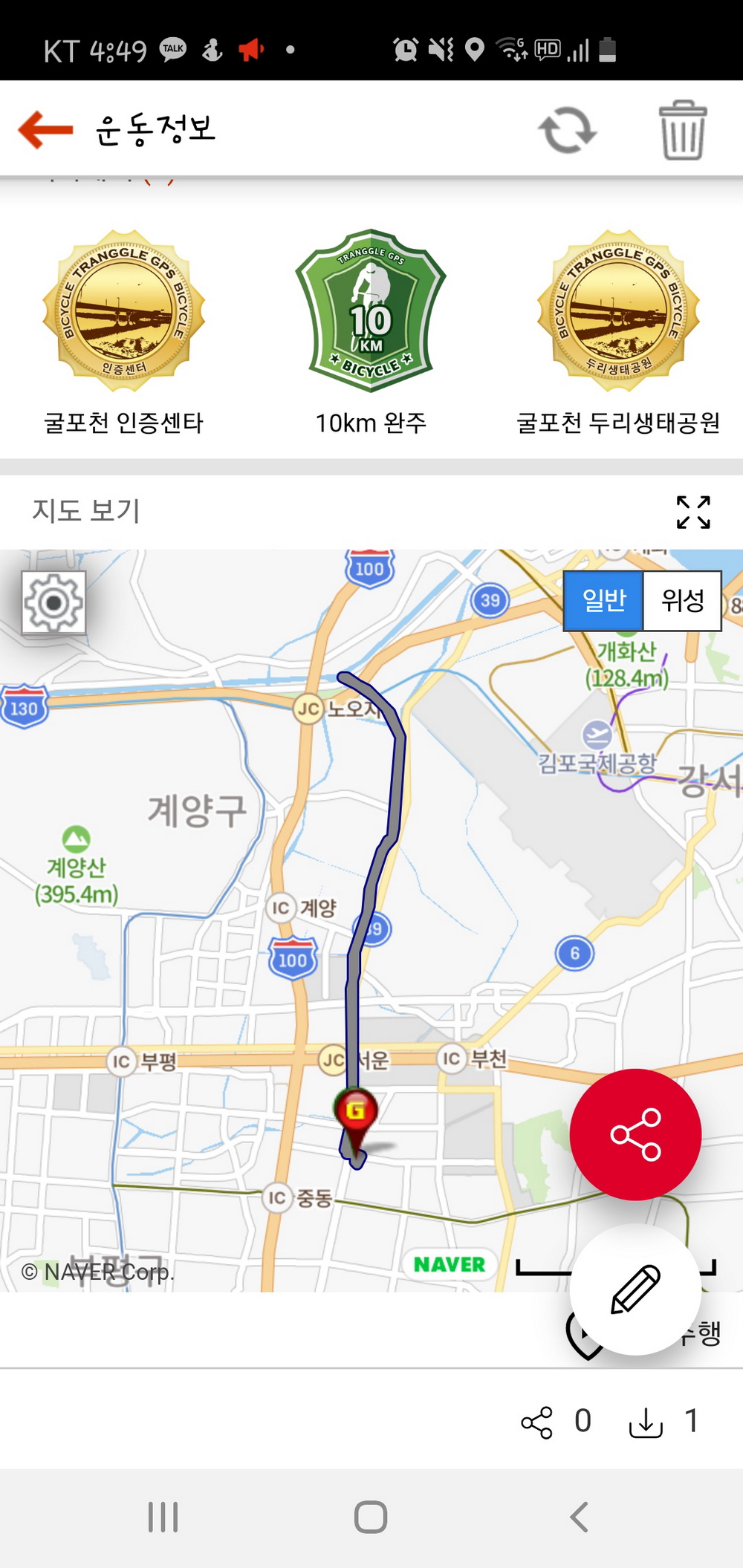The image size is (743, 1568).
Task: Open the 굴포천 두리생태공원 badge
Action: coord(618,311)
